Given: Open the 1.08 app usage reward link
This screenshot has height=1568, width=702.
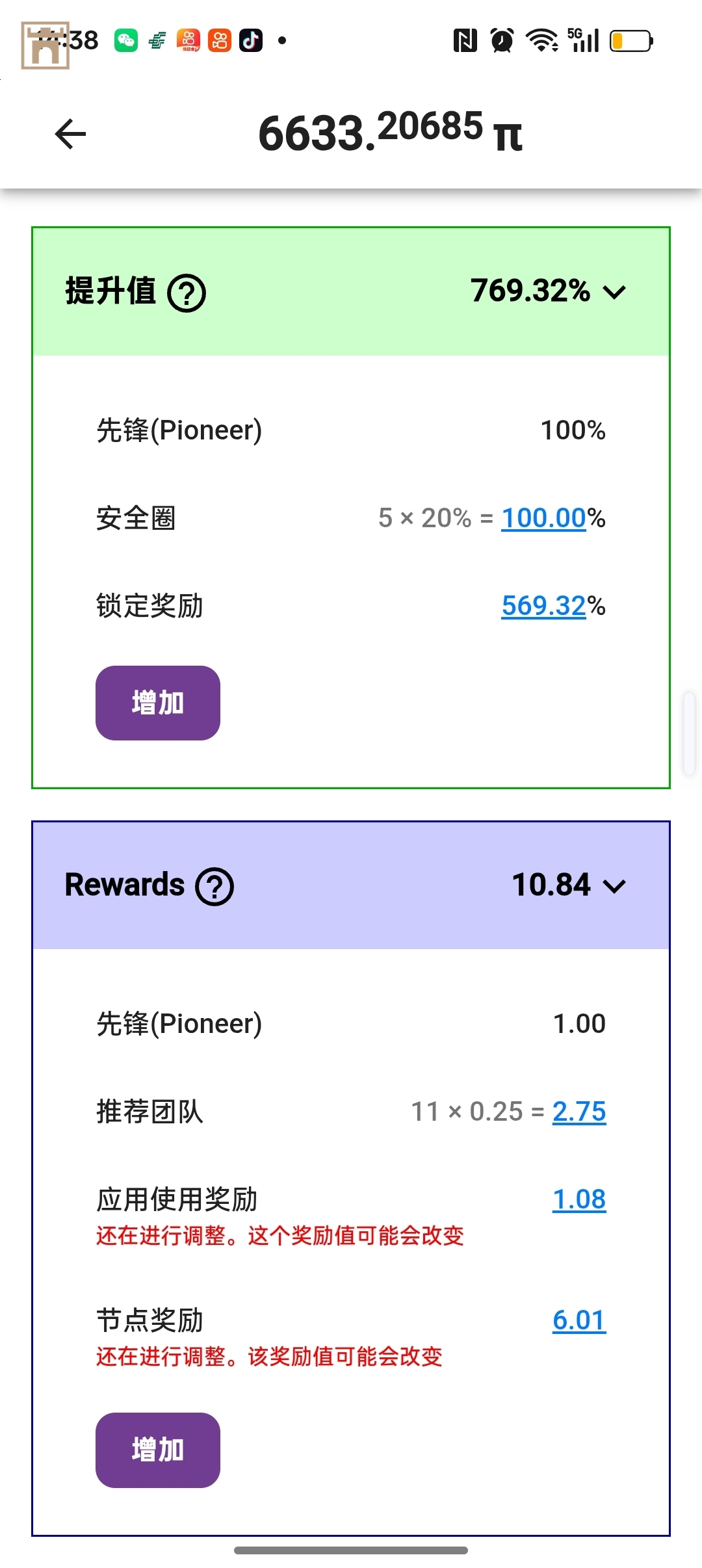Looking at the screenshot, I should click(578, 1199).
